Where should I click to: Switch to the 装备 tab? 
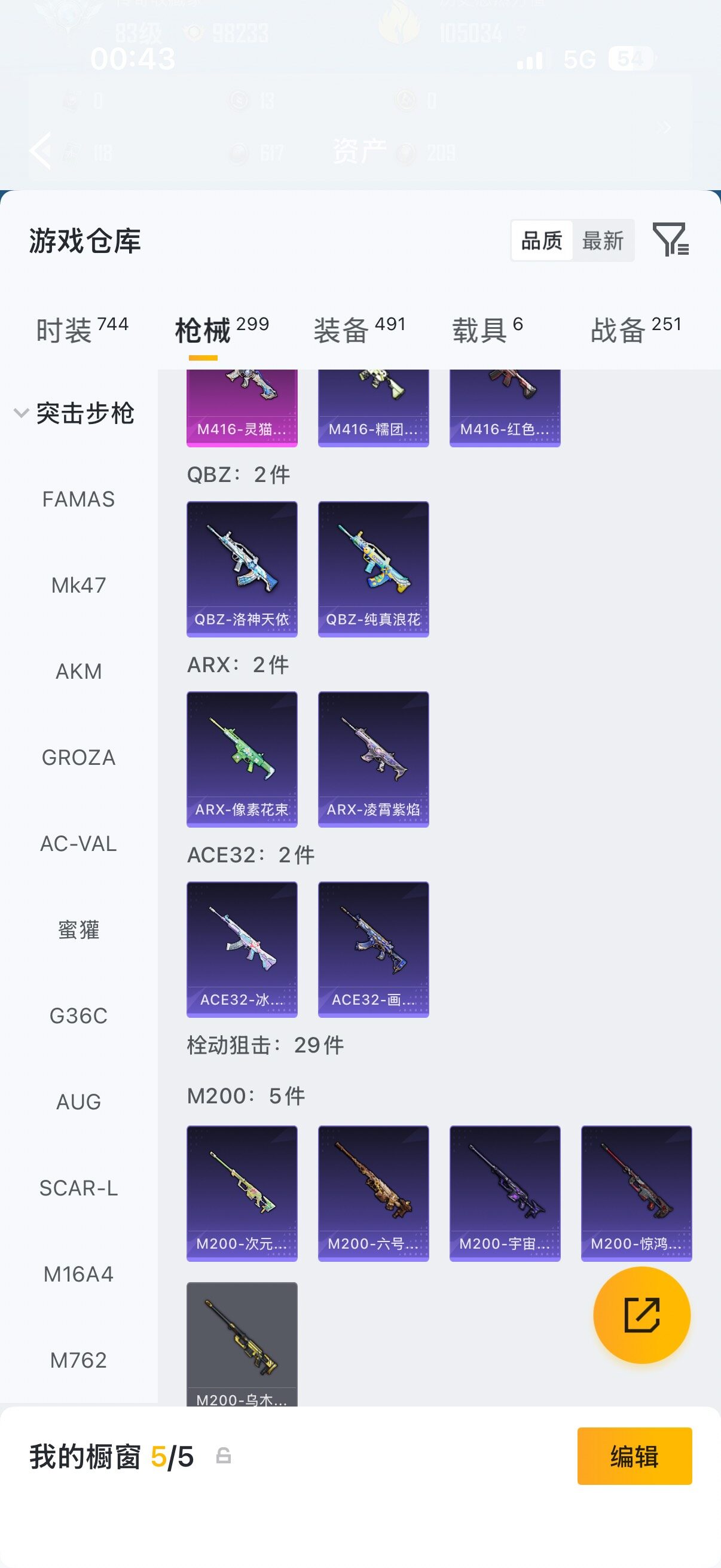(x=359, y=330)
